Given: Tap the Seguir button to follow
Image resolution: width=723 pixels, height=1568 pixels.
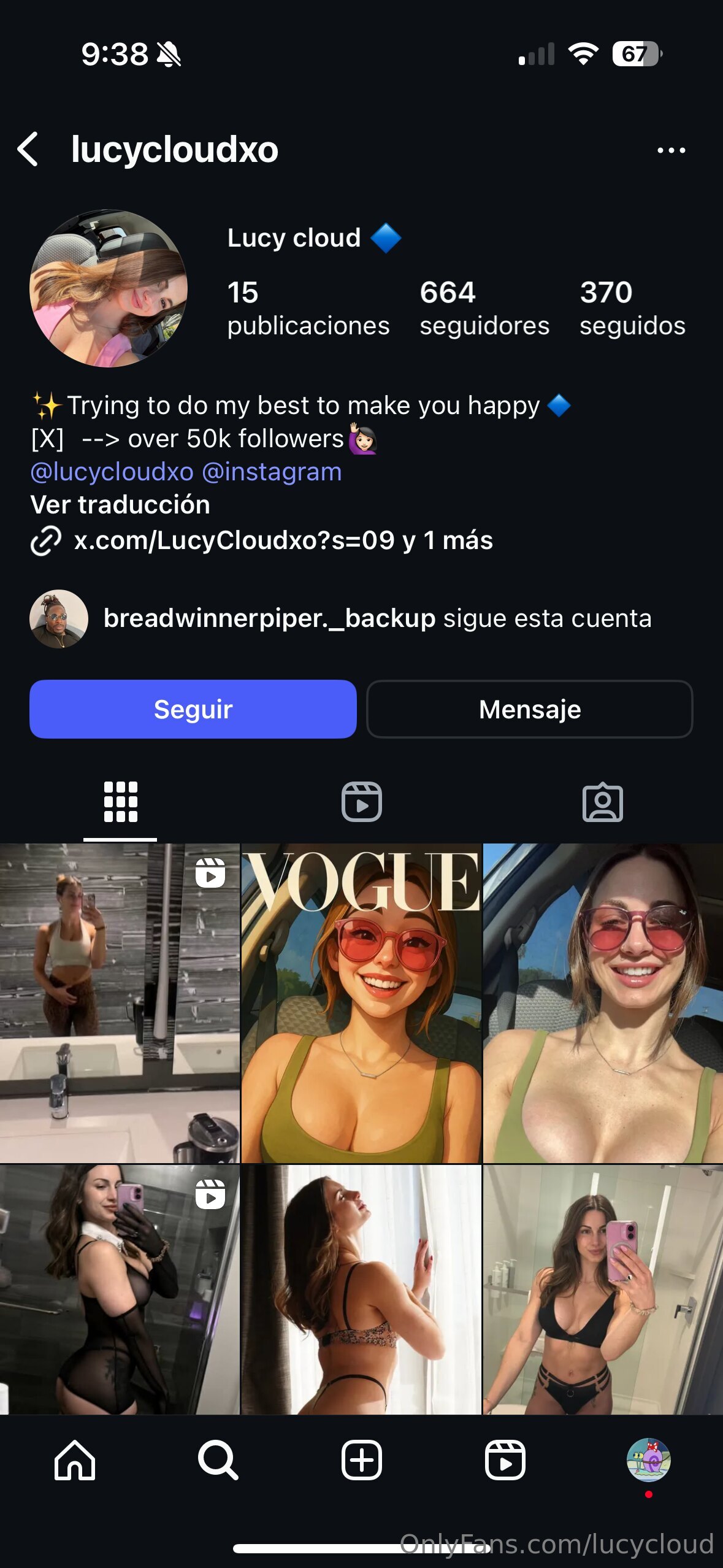Looking at the screenshot, I should 193,709.
